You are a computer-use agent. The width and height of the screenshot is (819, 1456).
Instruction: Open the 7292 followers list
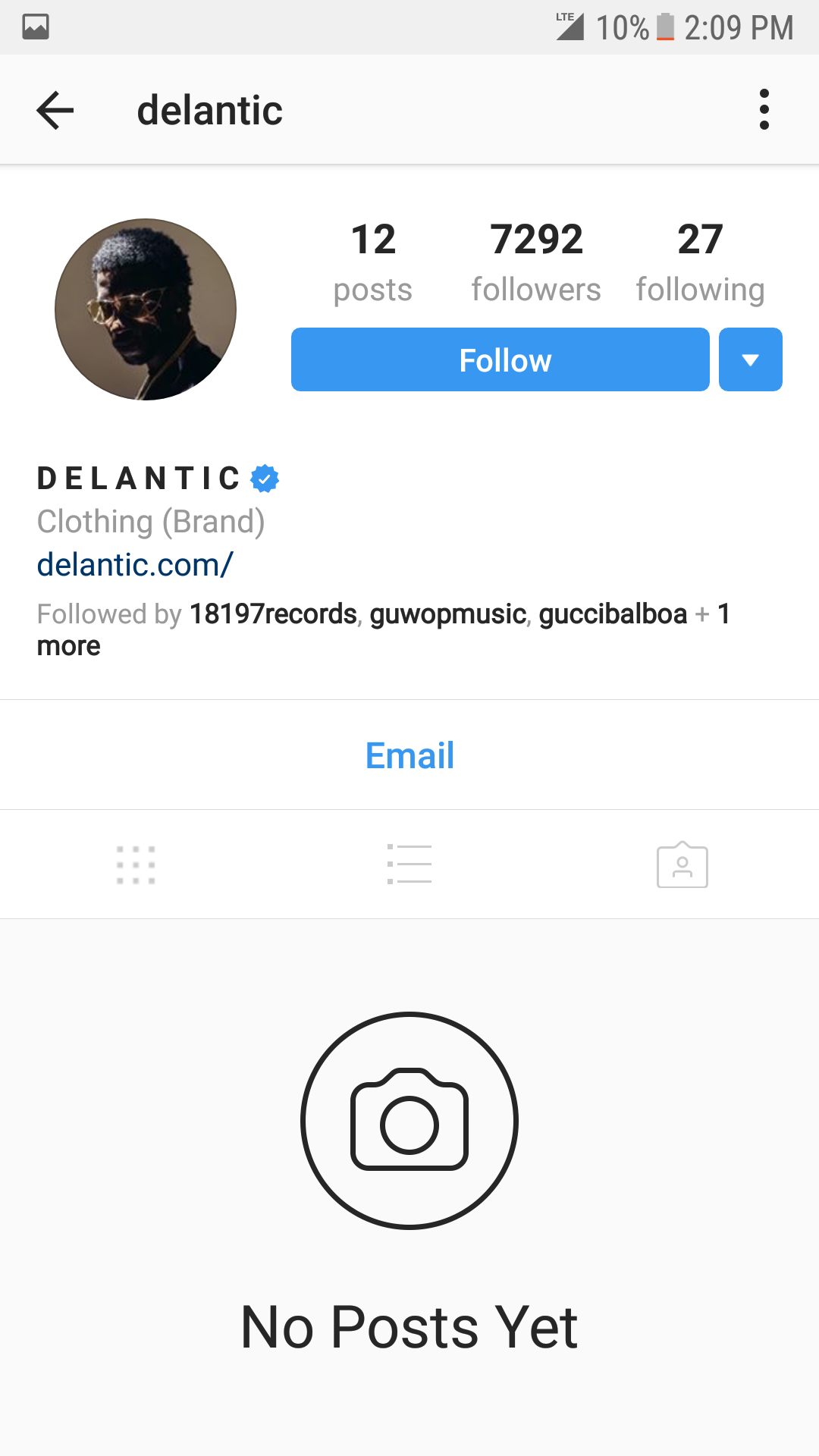point(536,262)
